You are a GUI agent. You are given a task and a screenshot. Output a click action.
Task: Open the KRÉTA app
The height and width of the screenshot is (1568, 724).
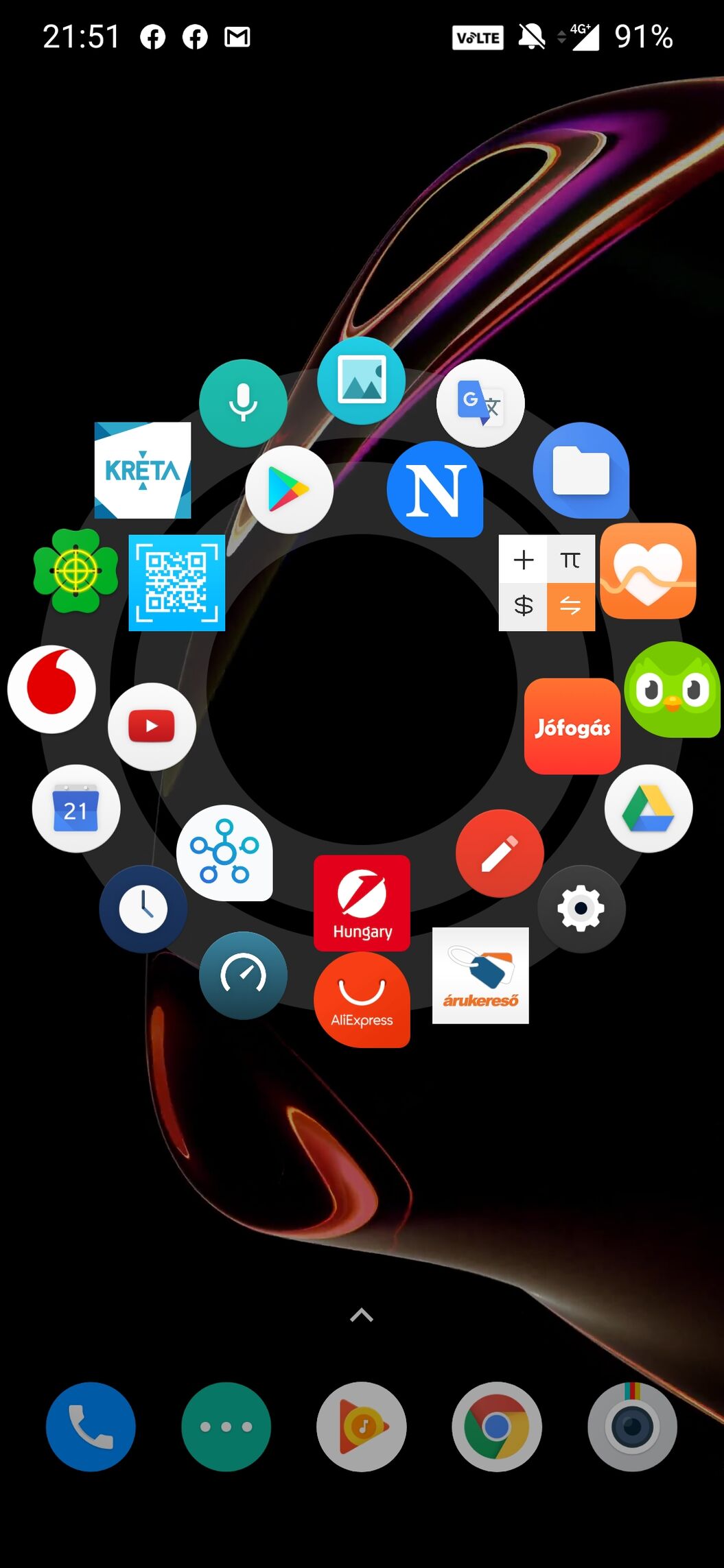143,470
